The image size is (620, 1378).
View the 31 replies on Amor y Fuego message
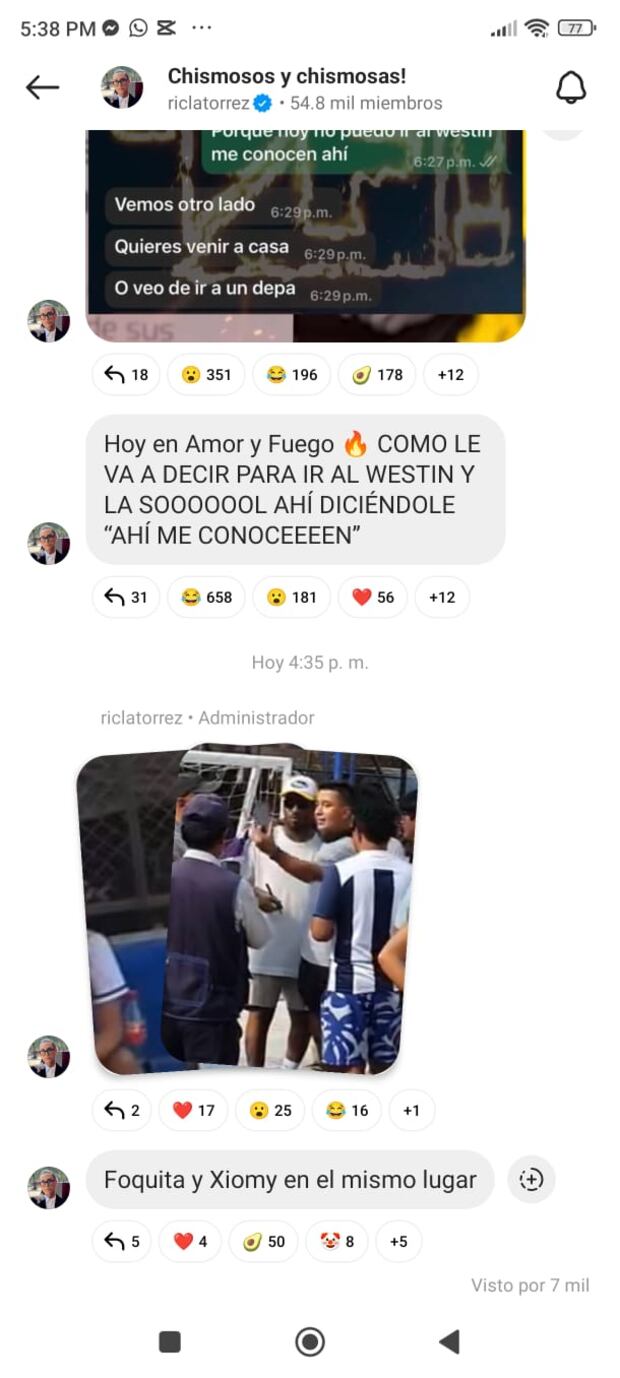click(x=126, y=597)
